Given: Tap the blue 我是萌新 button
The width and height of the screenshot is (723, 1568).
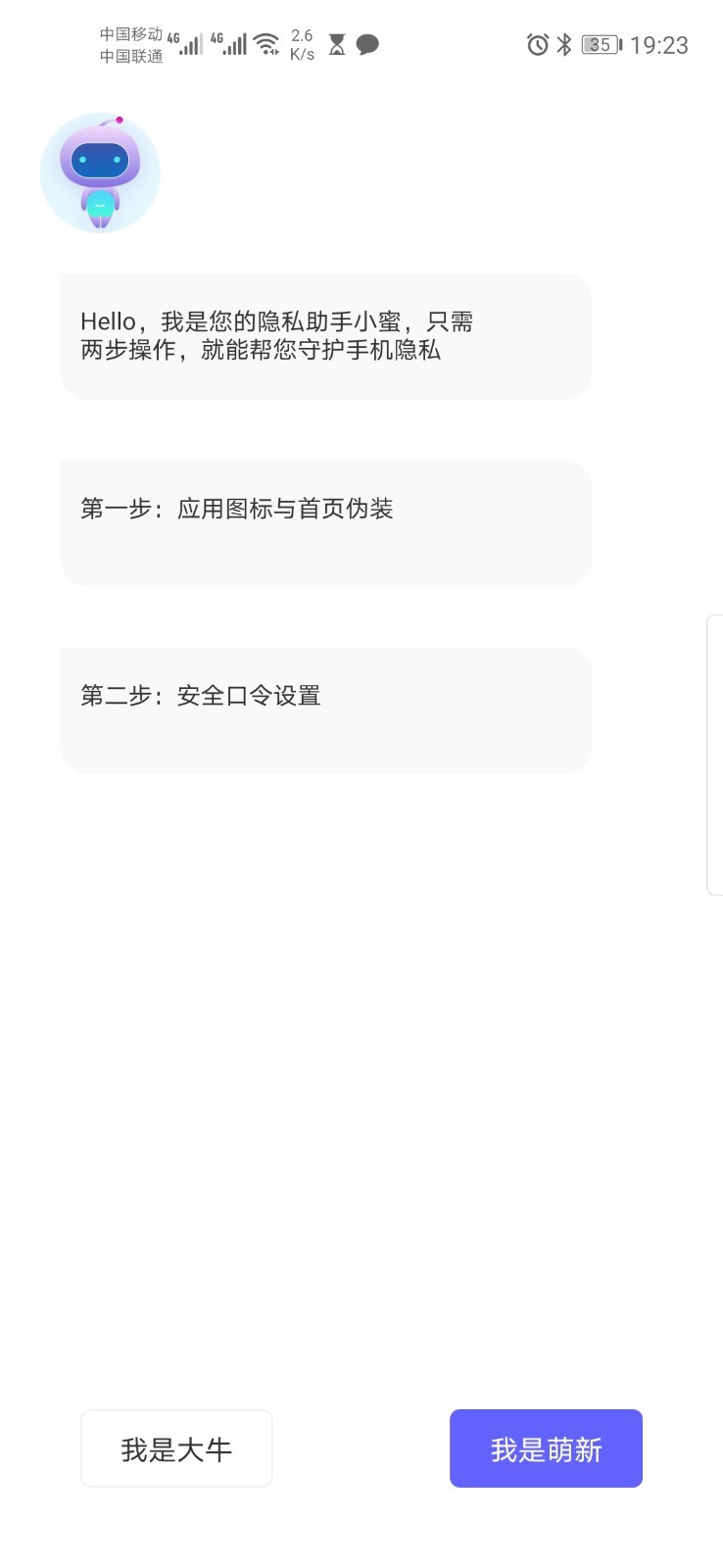Looking at the screenshot, I should [x=546, y=1448].
